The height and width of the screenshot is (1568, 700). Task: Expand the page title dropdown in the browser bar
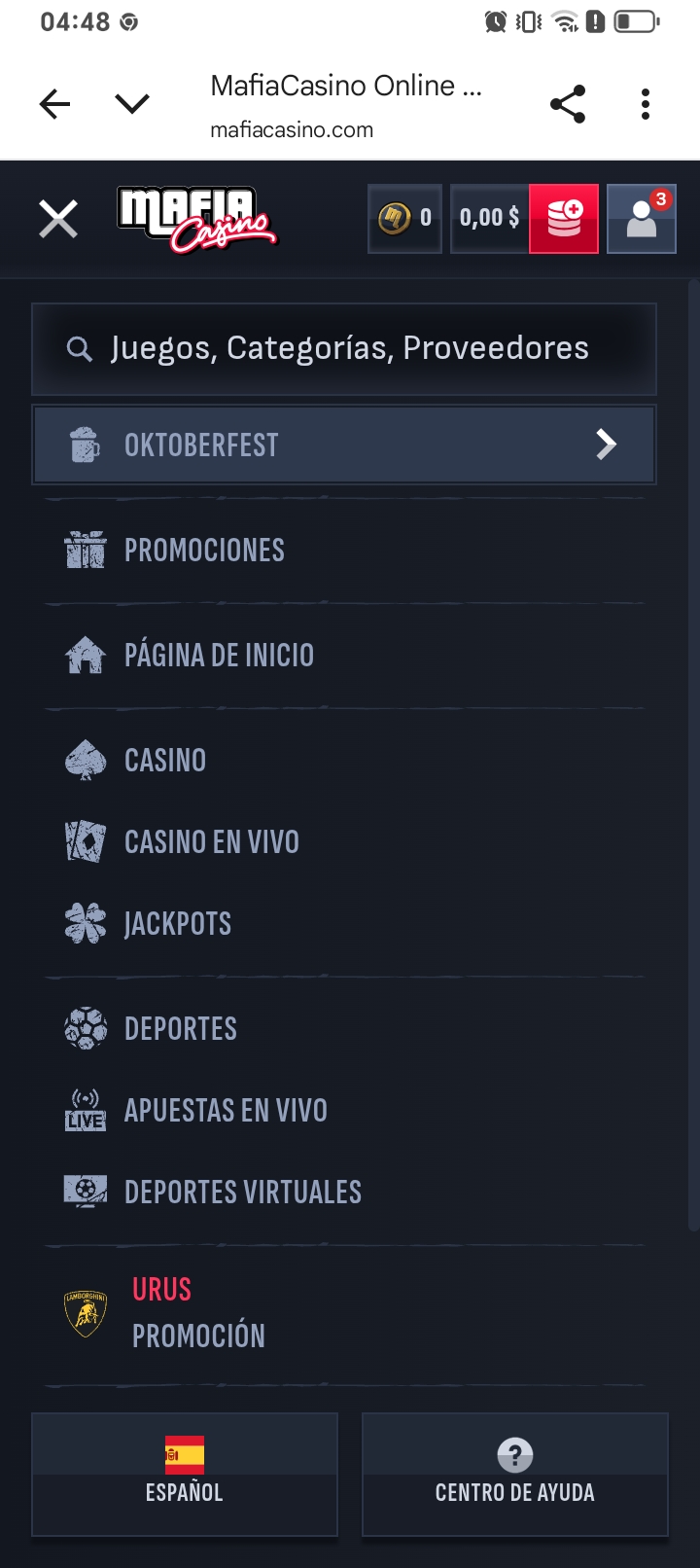132,102
